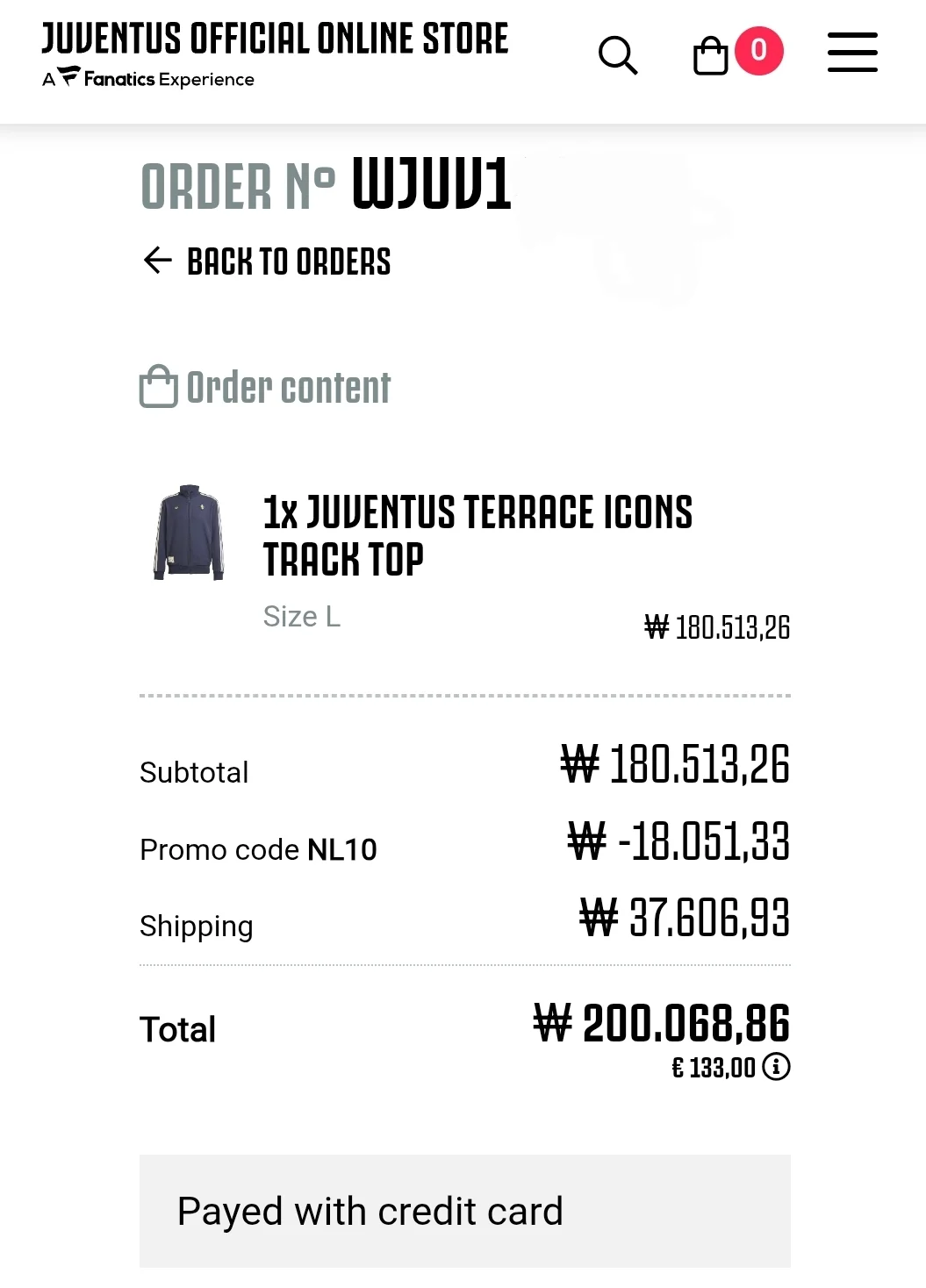This screenshot has height=1288, width=926.
Task: Tap the info icon next to € 133,00
Action: click(776, 1066)
